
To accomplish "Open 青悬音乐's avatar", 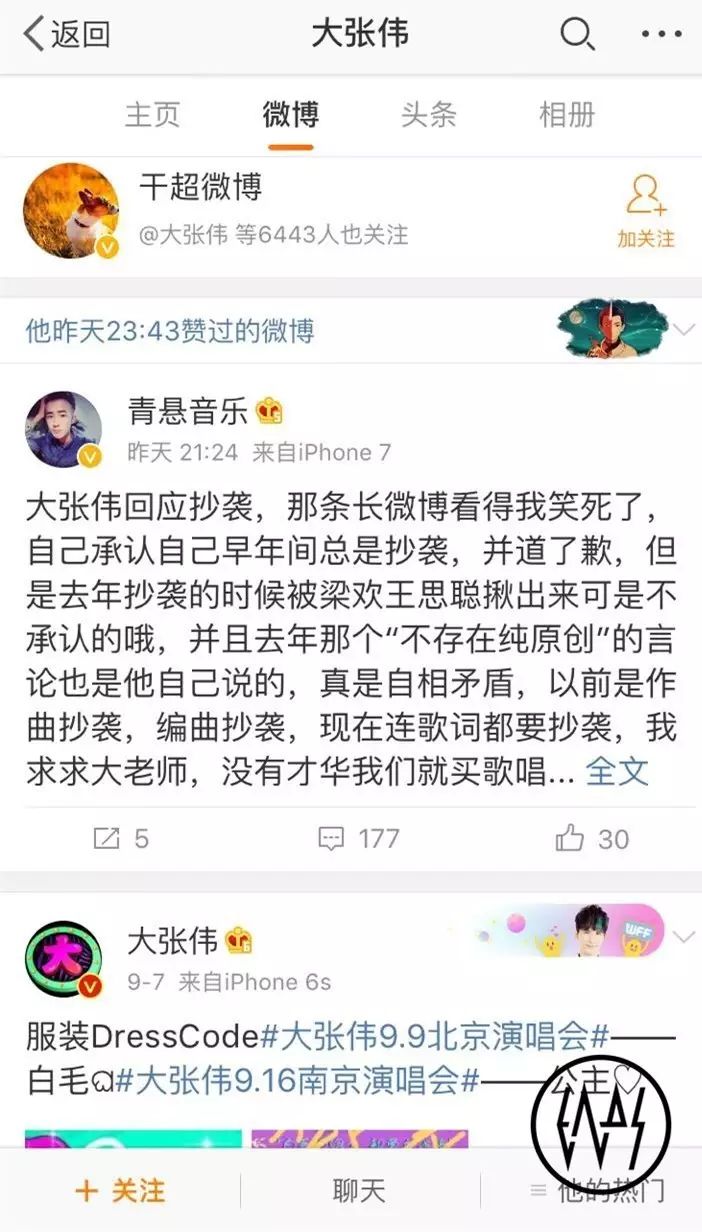I will [x=64, y=429].
